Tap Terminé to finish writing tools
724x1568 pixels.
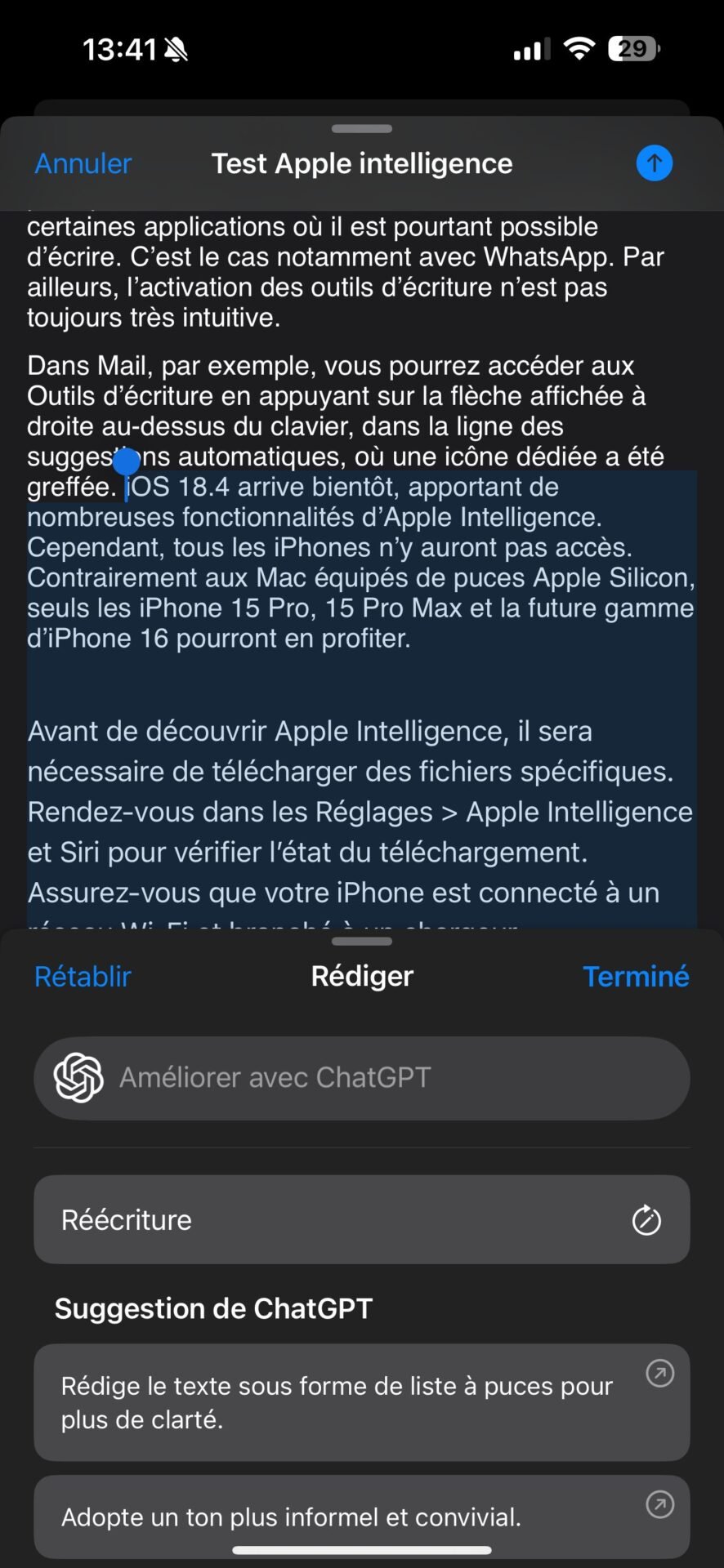click(x=636, y=976)
